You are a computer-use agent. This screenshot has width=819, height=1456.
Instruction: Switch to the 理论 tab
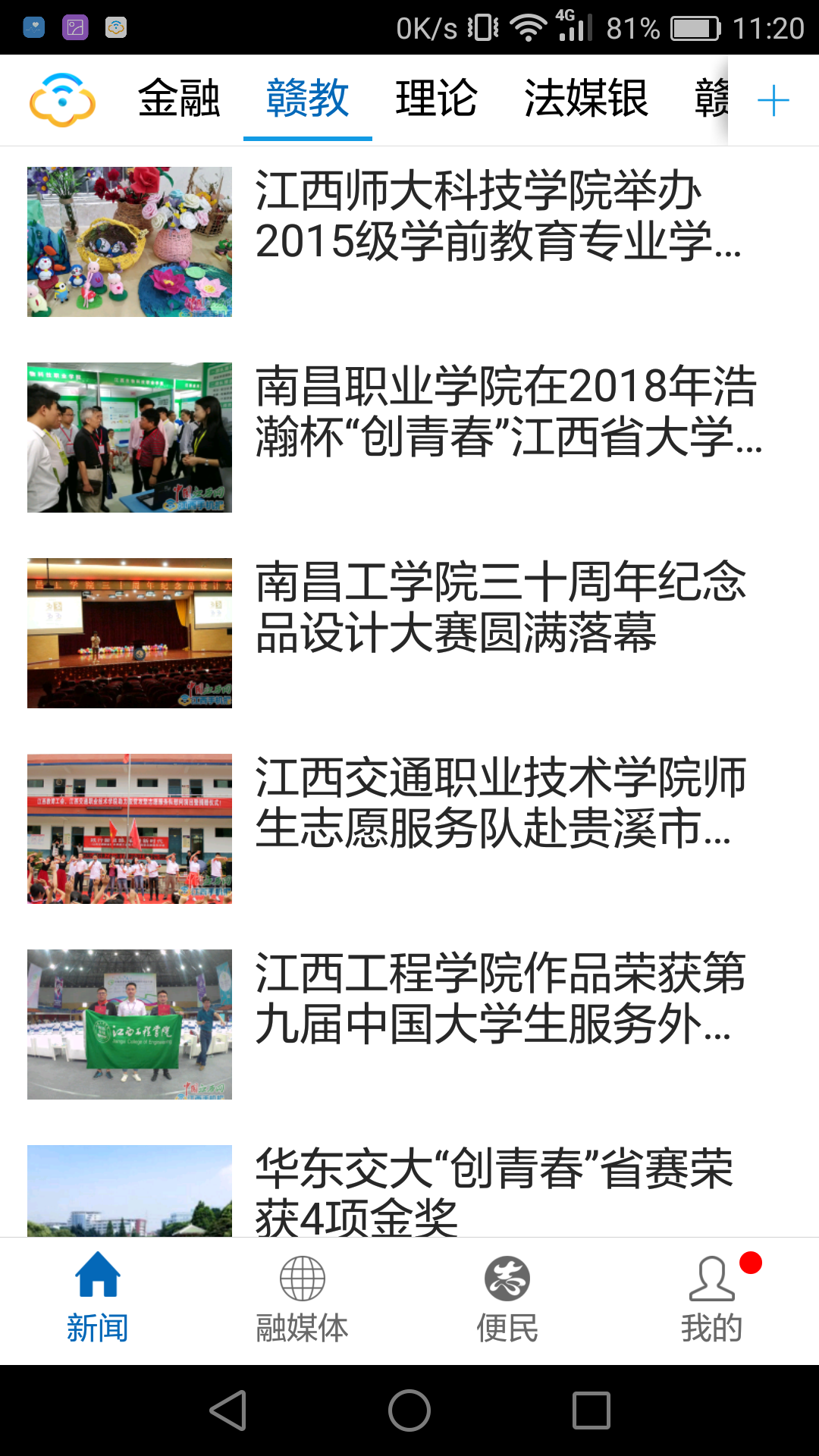437,99
